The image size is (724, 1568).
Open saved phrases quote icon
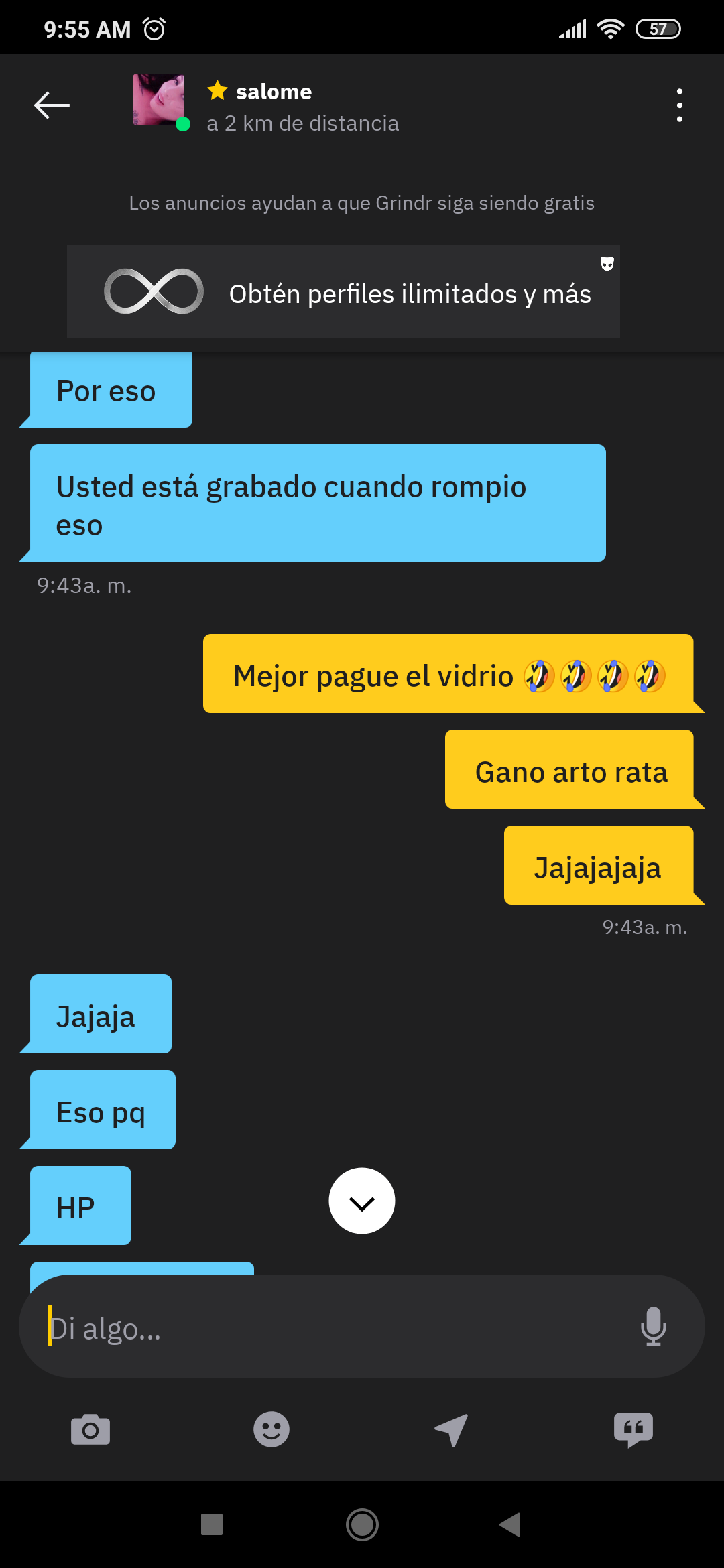click(633, 1430)
